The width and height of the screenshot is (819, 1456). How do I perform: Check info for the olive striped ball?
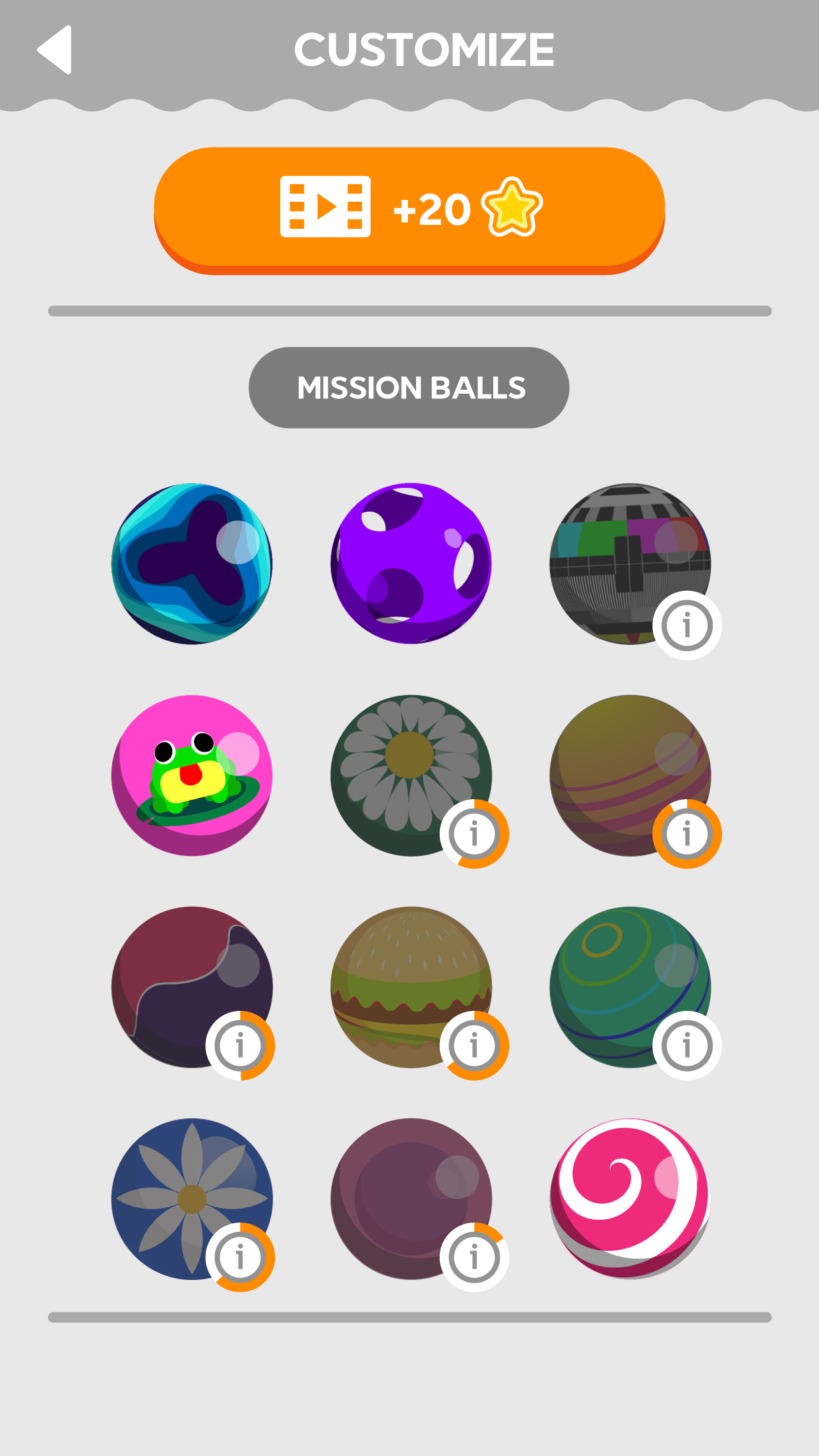pyautogui.click(x=686, y=834)
